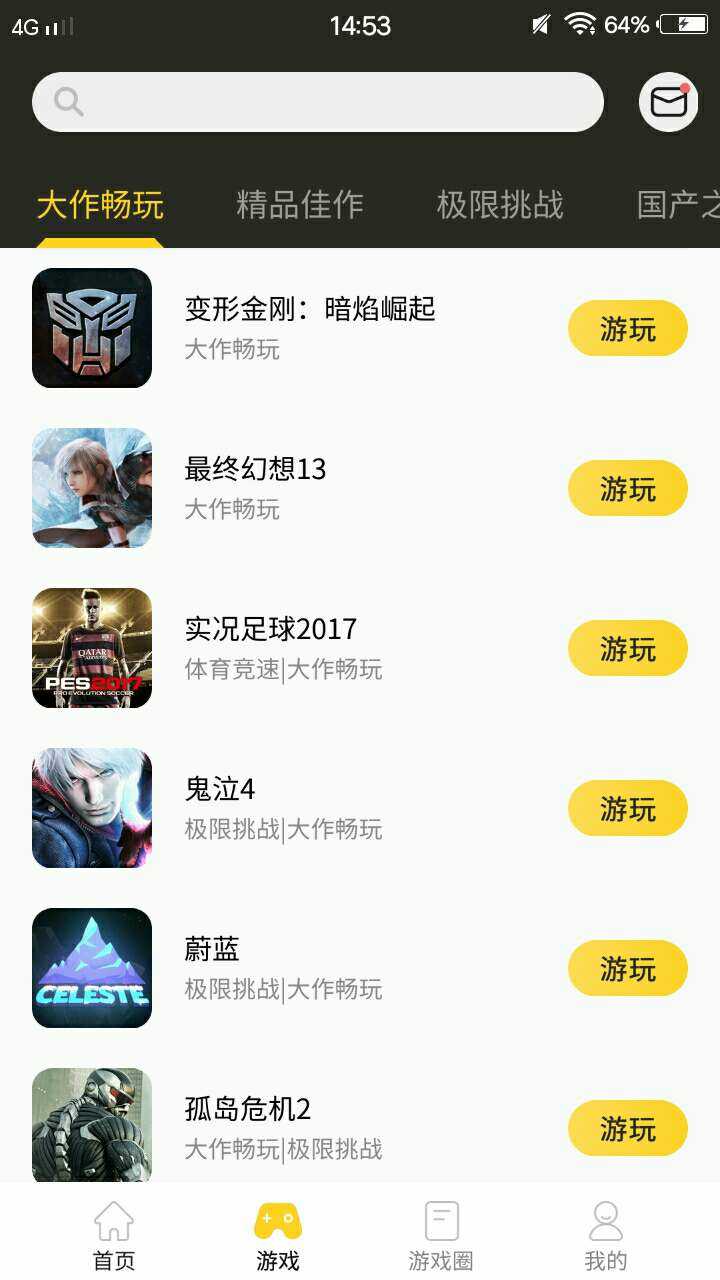This screenshot has width=720, height=1280.
Task: Play 变形金刚：暗焰崛起 with its 游玩 button
Action: click(627, 328)
